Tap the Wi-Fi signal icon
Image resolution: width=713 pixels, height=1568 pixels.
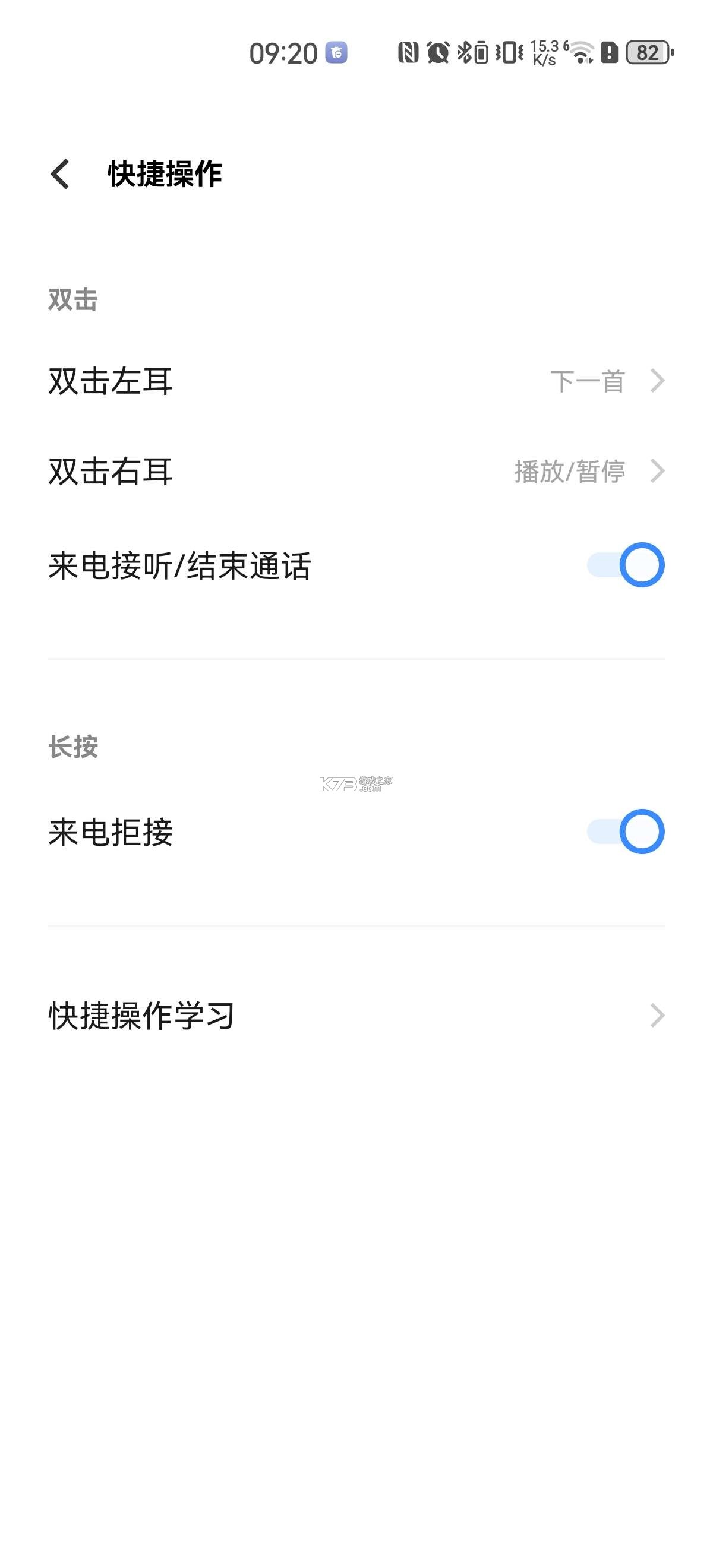pyautogui.click(x=581, y=53)
